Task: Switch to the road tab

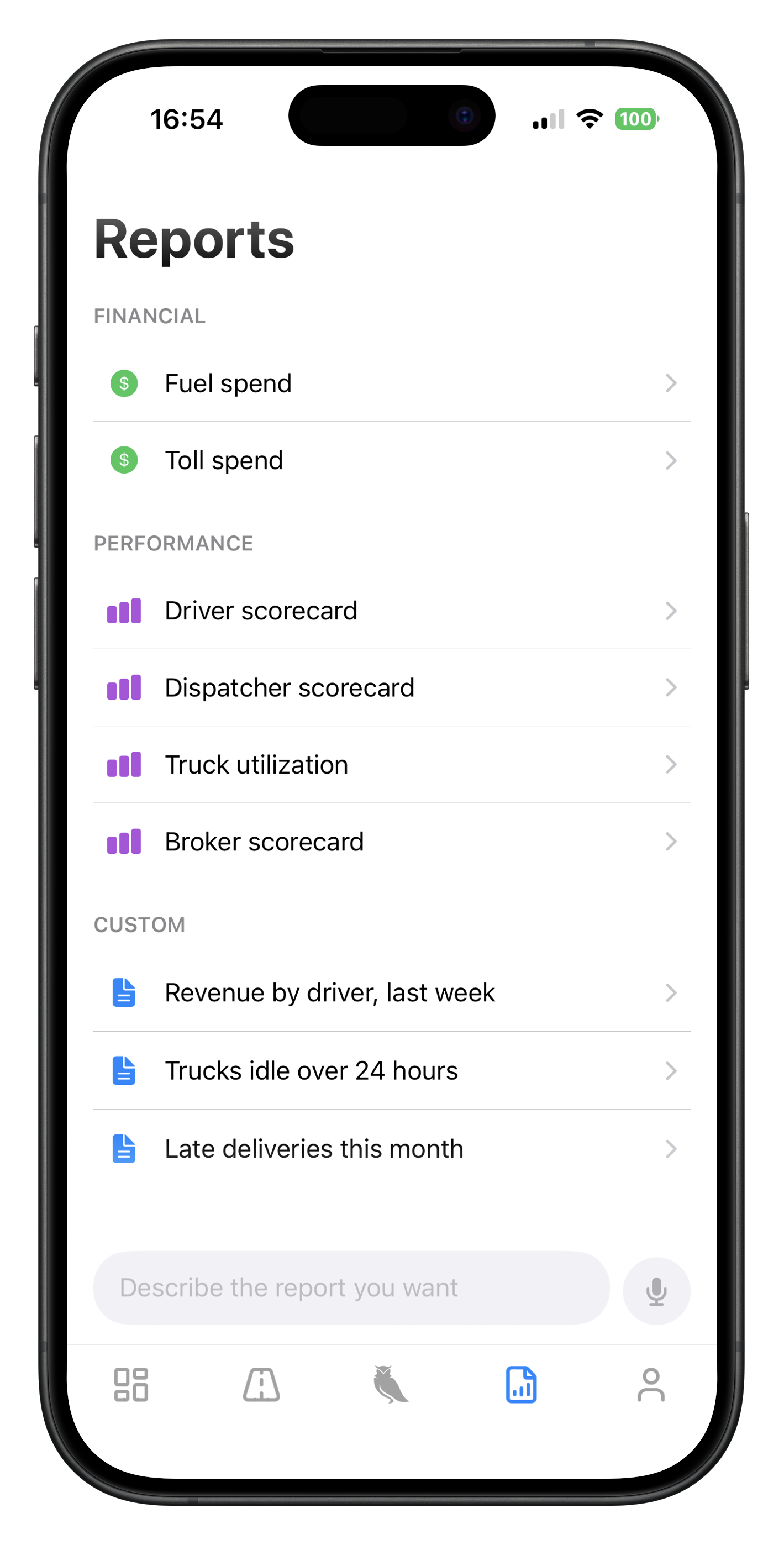Action: [261, 1385]
